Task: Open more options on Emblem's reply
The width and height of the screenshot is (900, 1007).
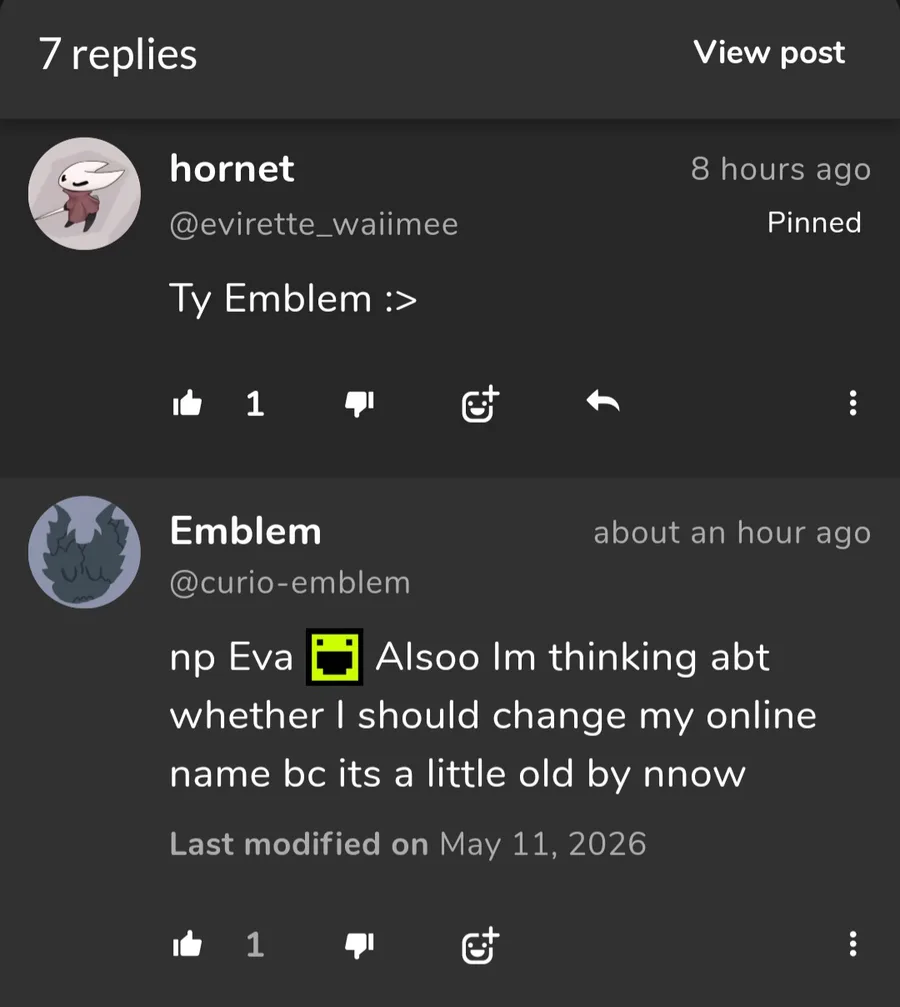Action: pos(852,944)
